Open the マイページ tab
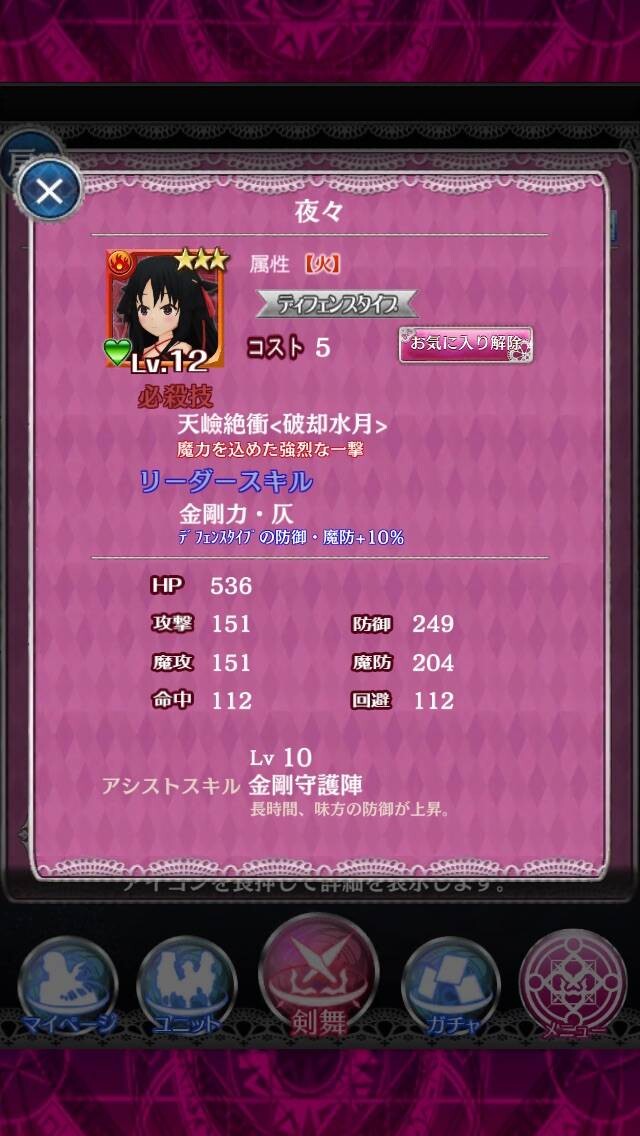Image resolution: width=640 pixels, height=1136 pixels. coord(68,987)
